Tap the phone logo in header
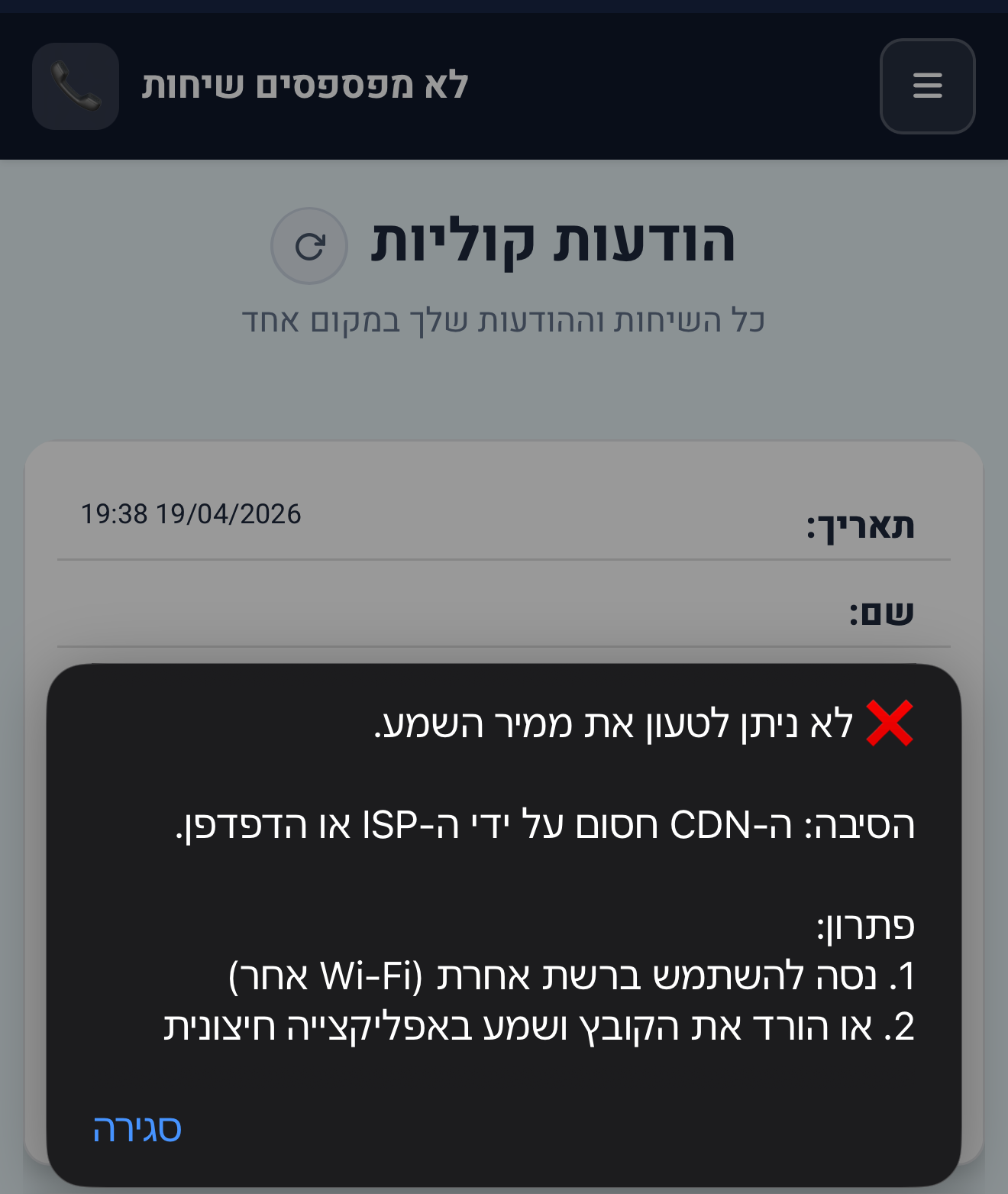Screen dimensions: 1008x1194 76,86
